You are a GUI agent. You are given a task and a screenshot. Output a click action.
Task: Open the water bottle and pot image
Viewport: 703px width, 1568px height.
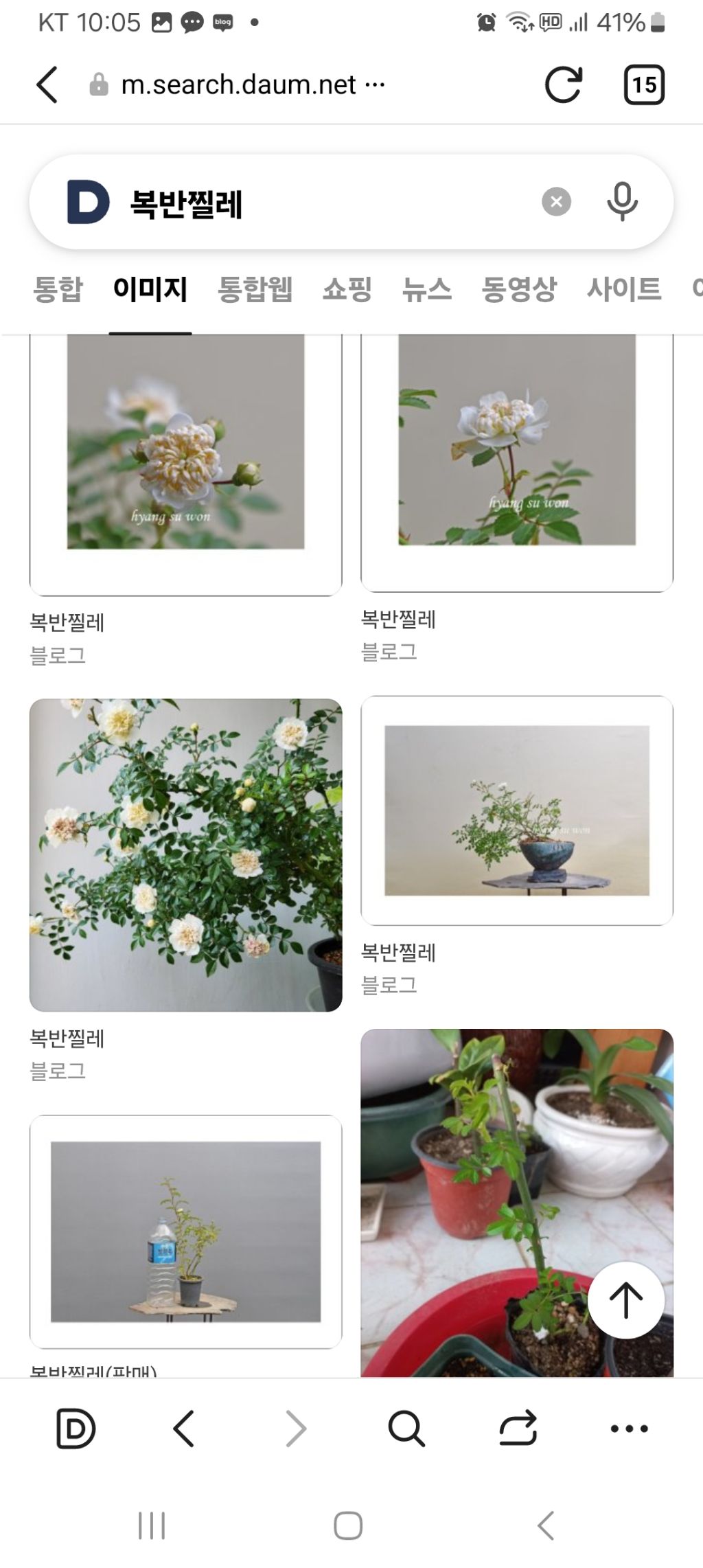pos(185,1231)
